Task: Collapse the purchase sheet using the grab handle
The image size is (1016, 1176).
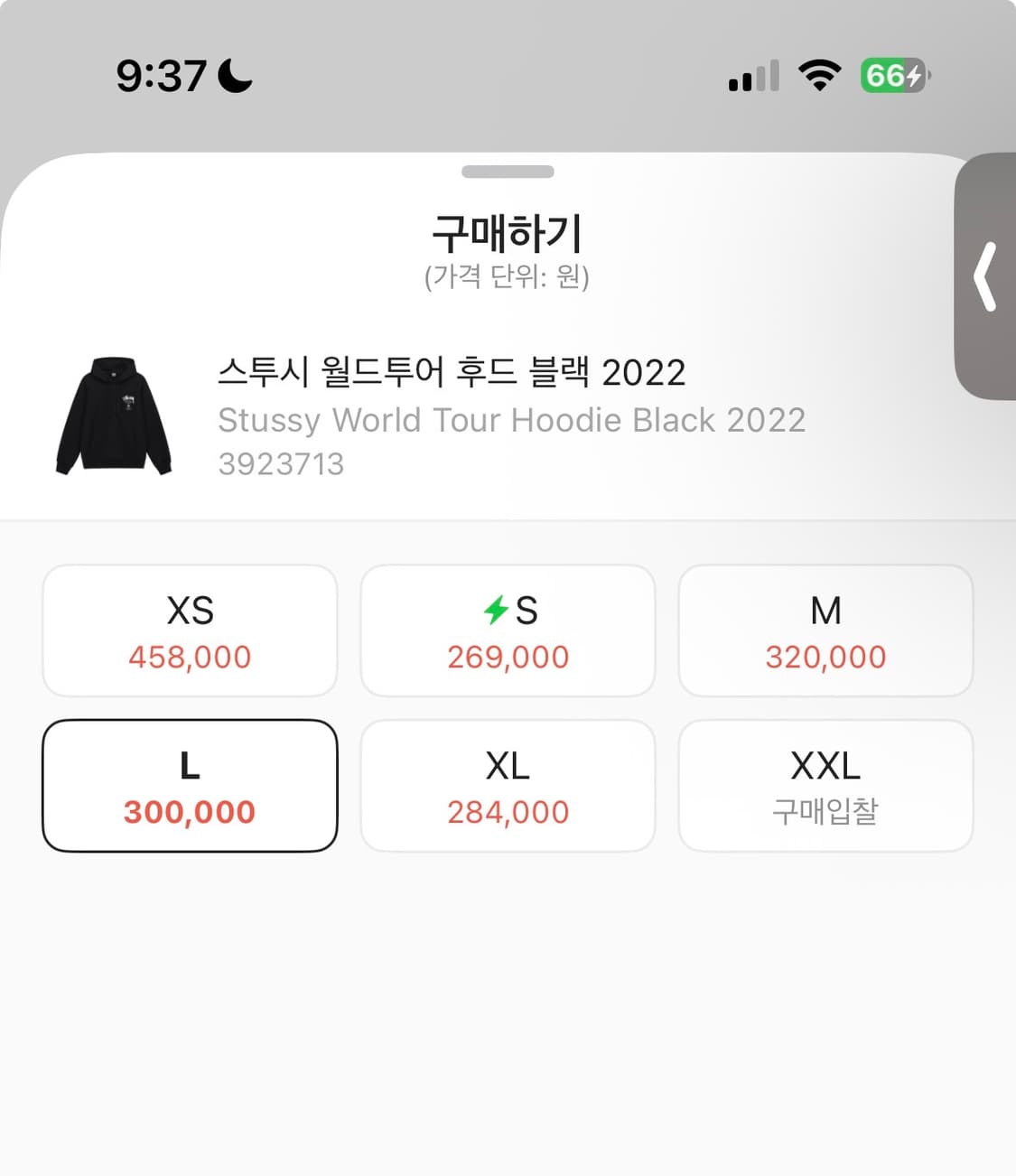Action: 508,171
